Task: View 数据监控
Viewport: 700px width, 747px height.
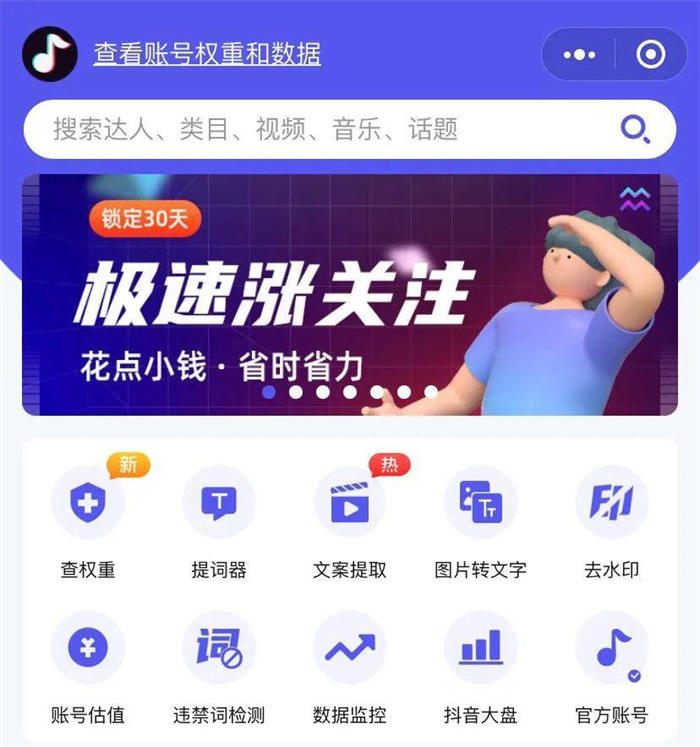Action: (x=350, y=649)
